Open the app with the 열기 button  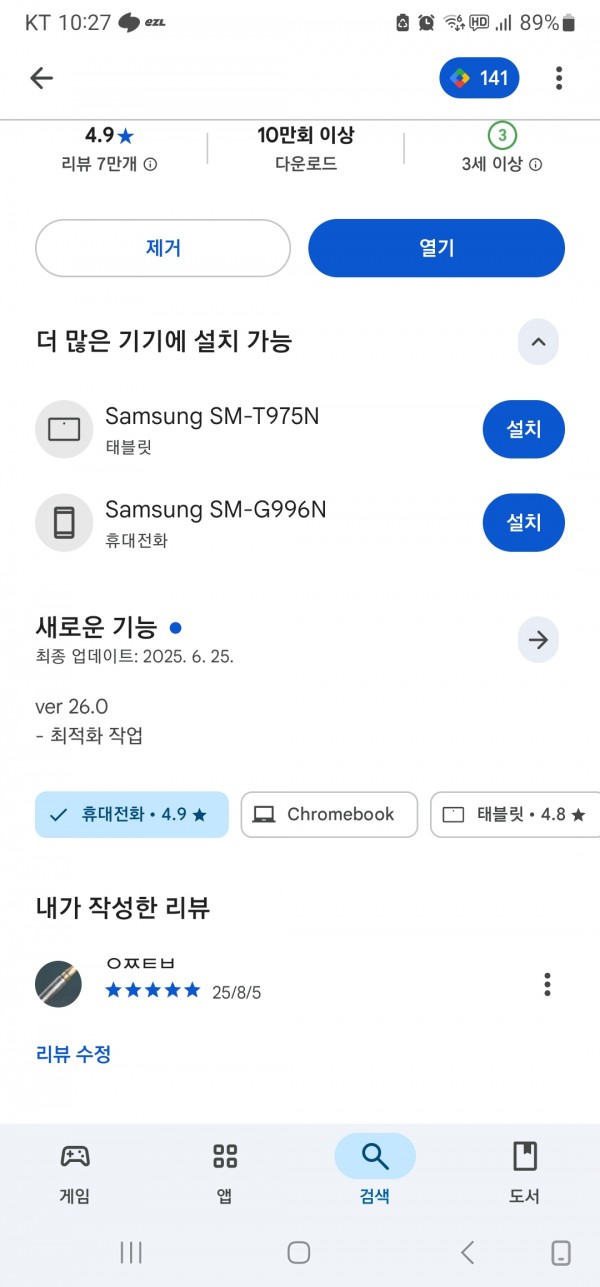pos(436,248)
